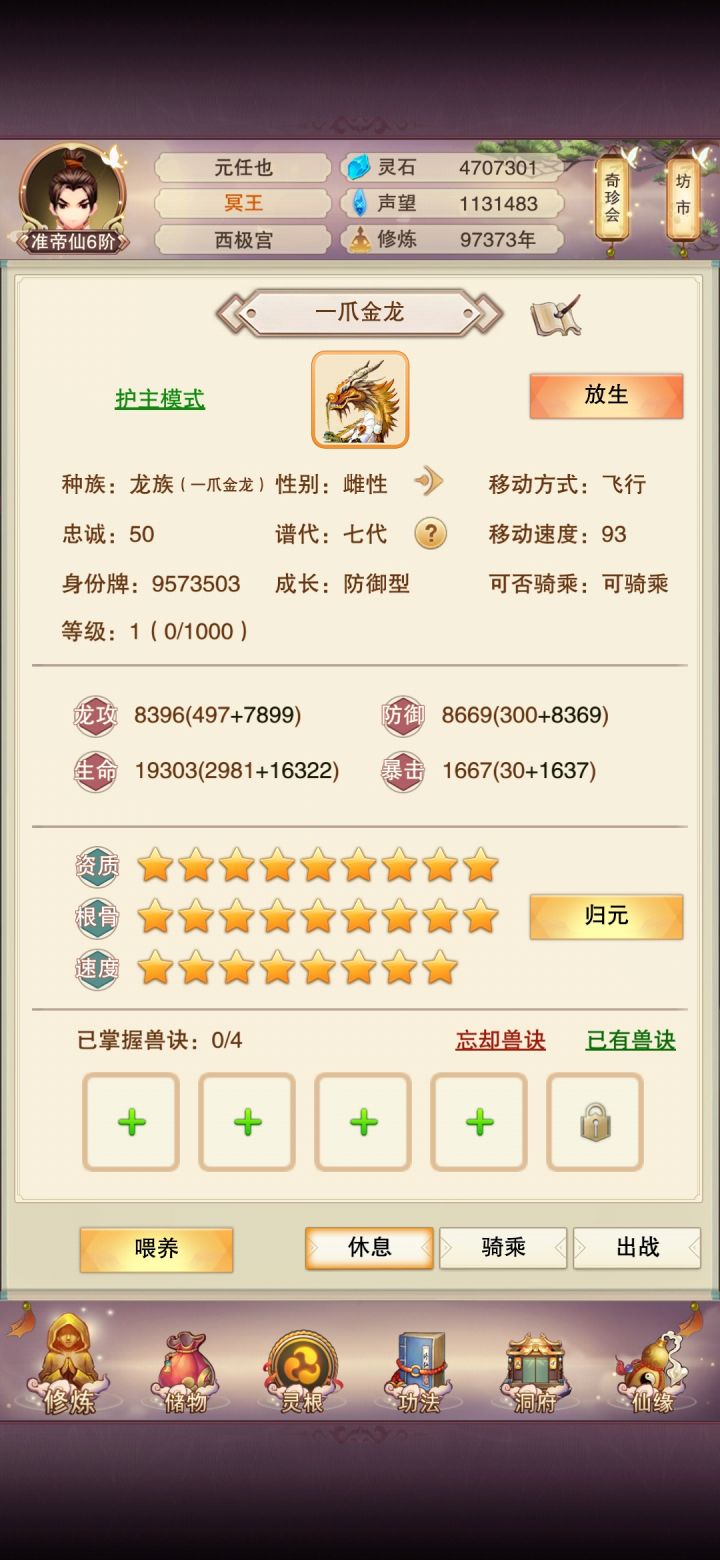Screen dimensions: 720x1560
Task: Click the right arrow beside 一爪金龙
Action: [x=489, y=313]
